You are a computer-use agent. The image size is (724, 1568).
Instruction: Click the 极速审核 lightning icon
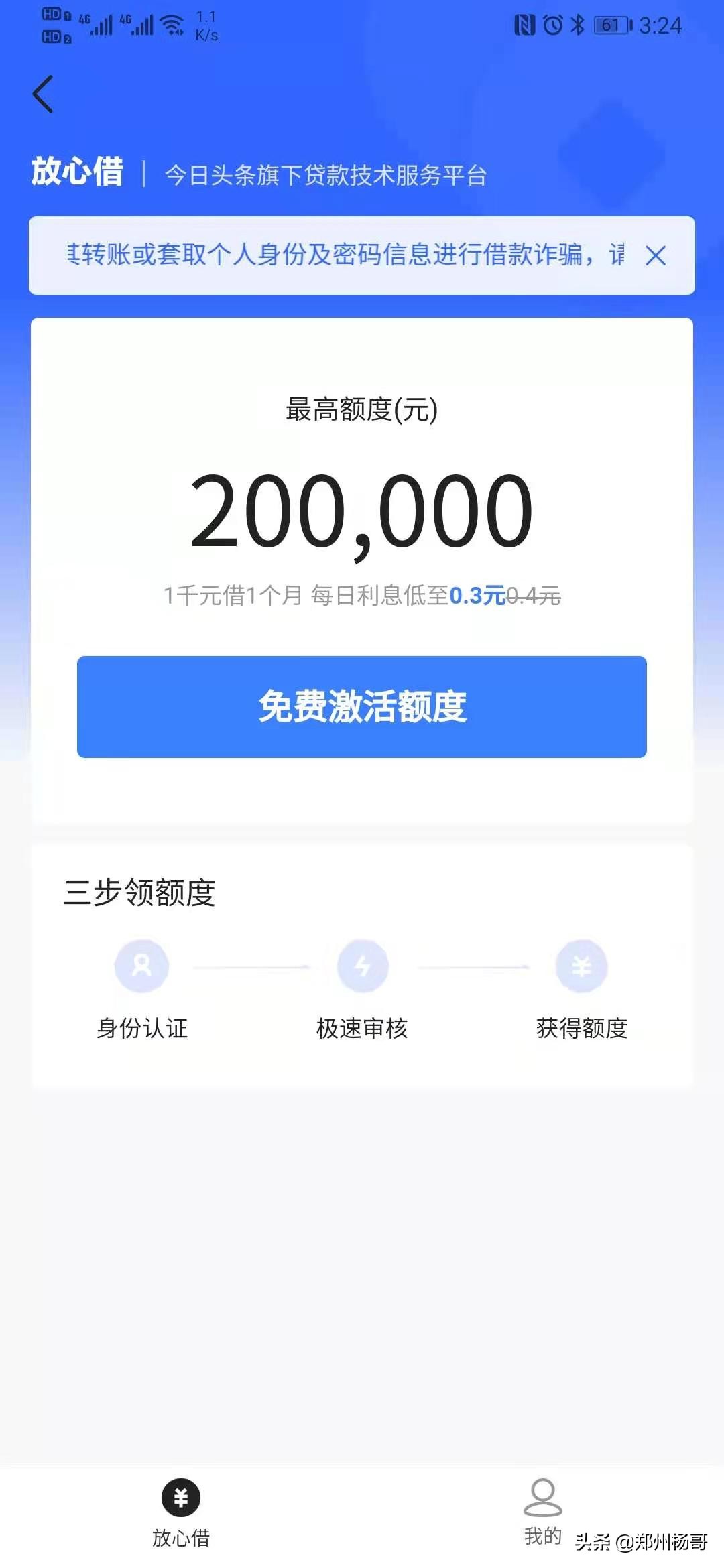point(361,966)
